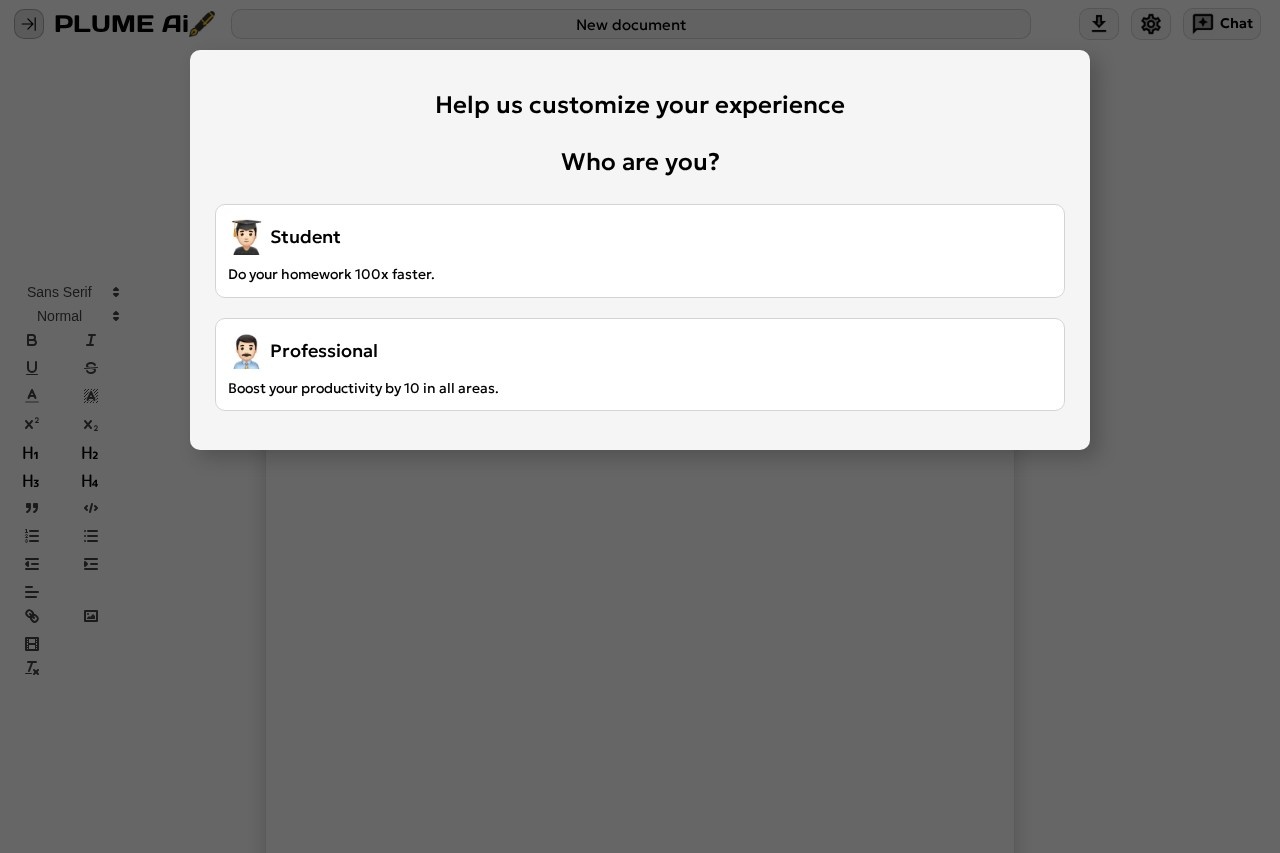1280x853 pixels.
Task: Edit the New document title field
Action: (x=630, y=24)
